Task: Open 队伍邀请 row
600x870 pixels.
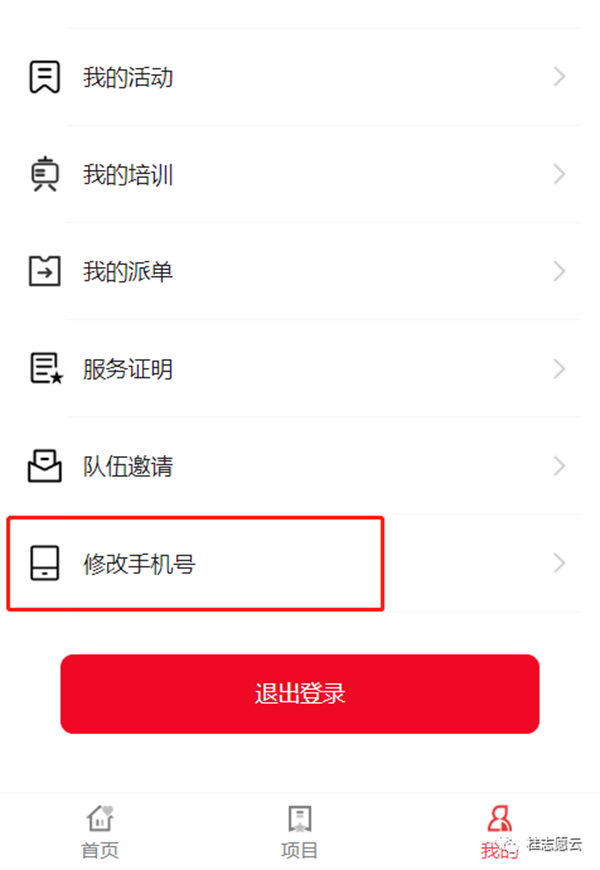Action: (x=300, y=466)
